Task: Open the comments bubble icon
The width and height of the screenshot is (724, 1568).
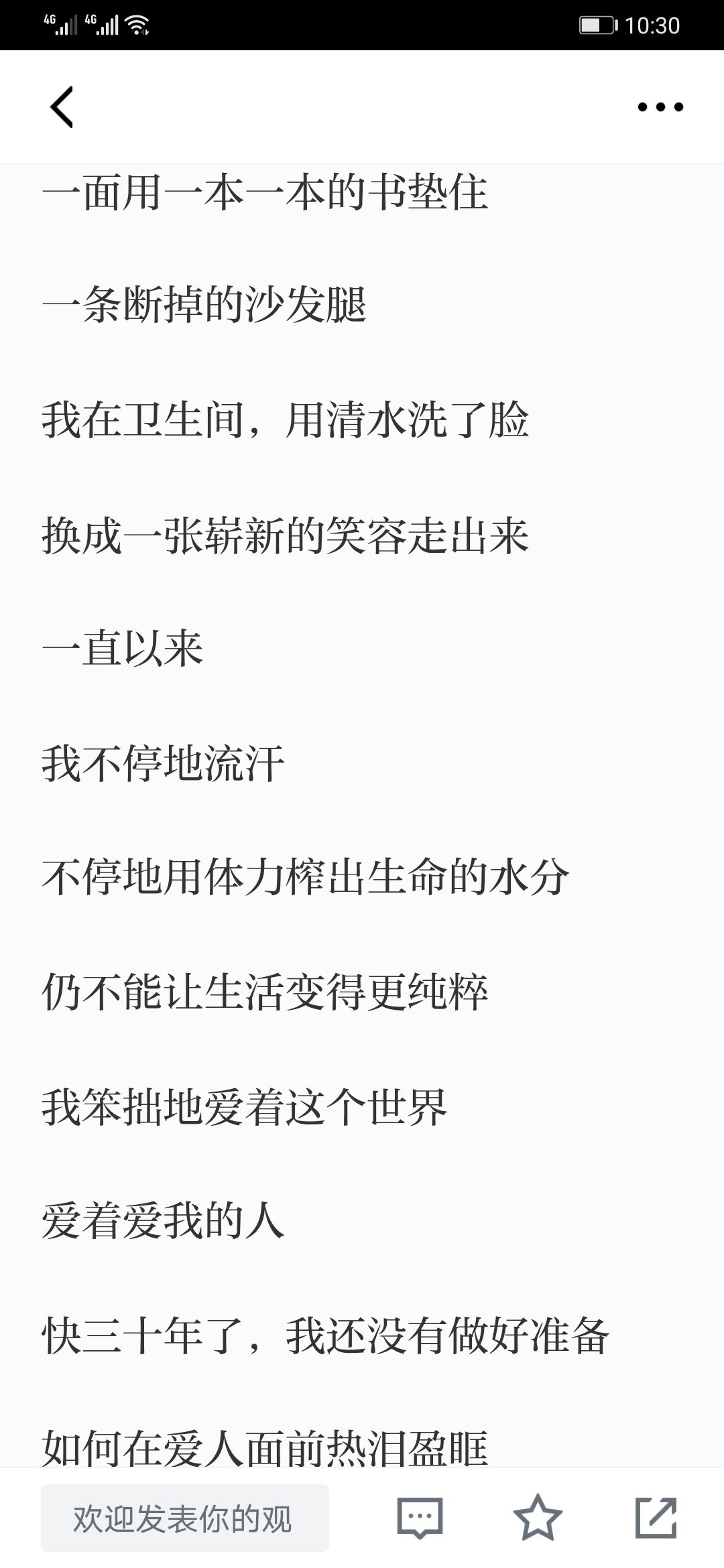Action: [x=420, y=1518]
